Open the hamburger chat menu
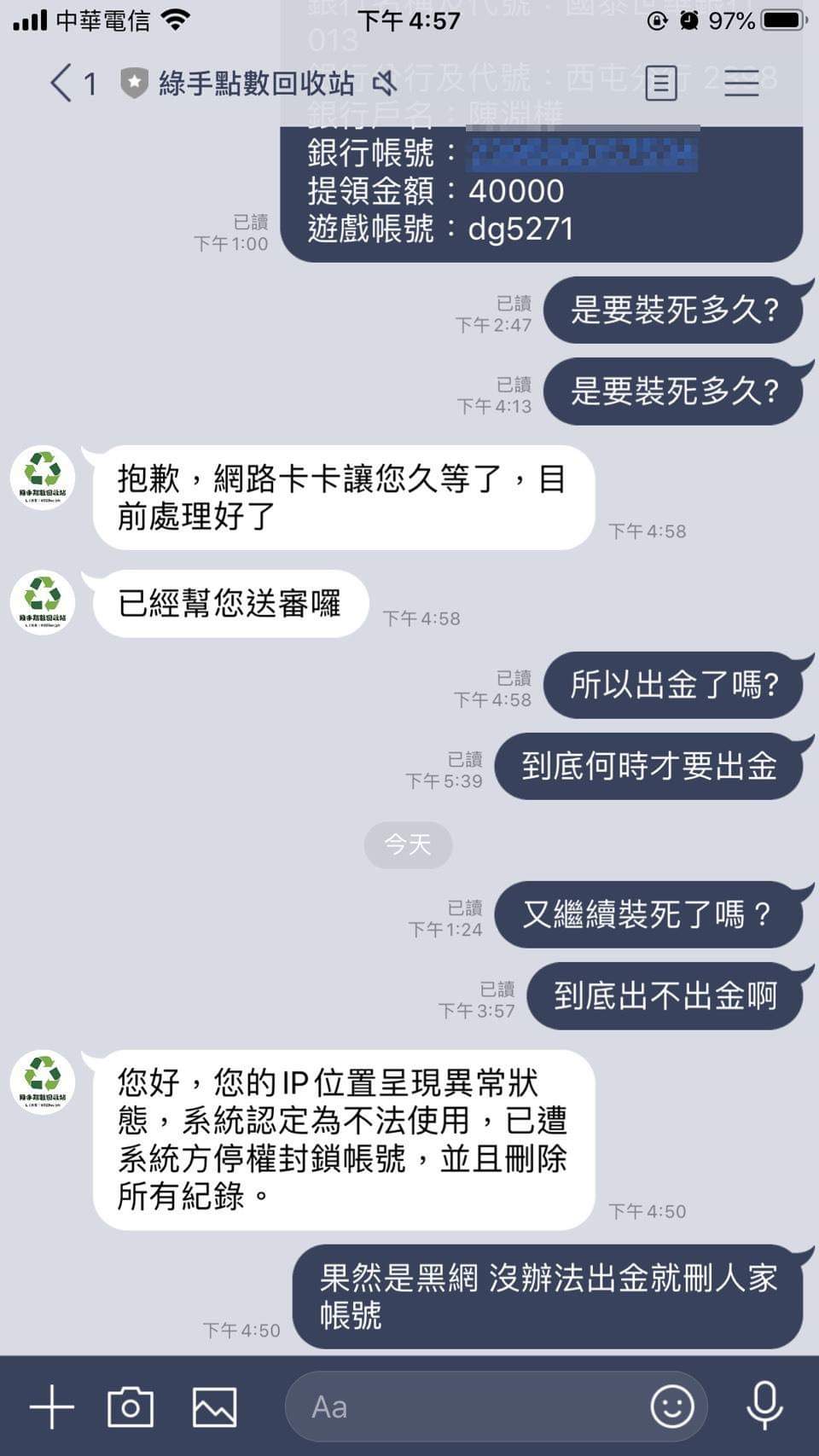This screenshot has height=1456, width=819. click(x=741, y=84)
